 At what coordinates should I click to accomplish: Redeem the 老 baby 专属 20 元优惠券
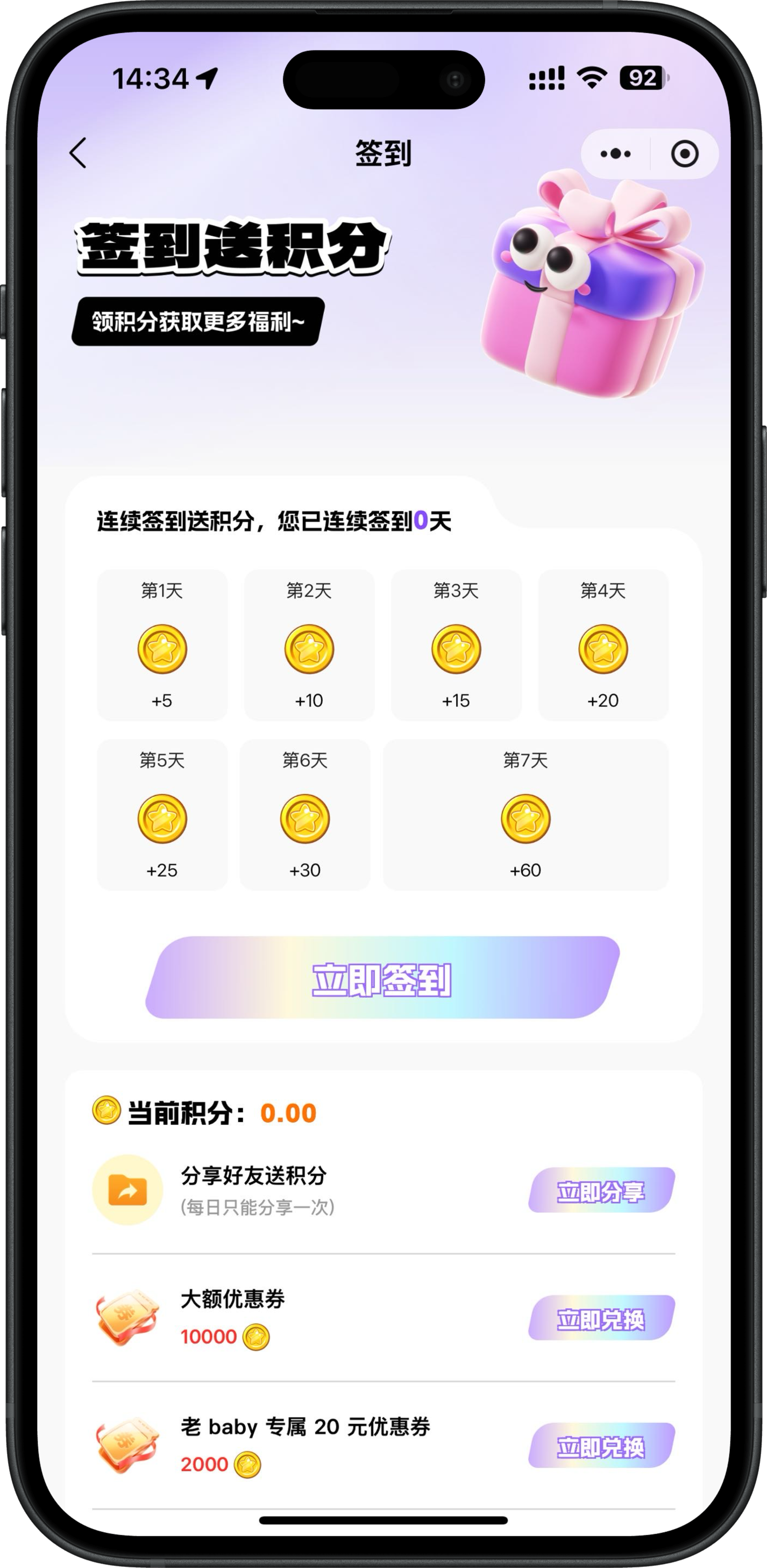[x=601, y=1447]
